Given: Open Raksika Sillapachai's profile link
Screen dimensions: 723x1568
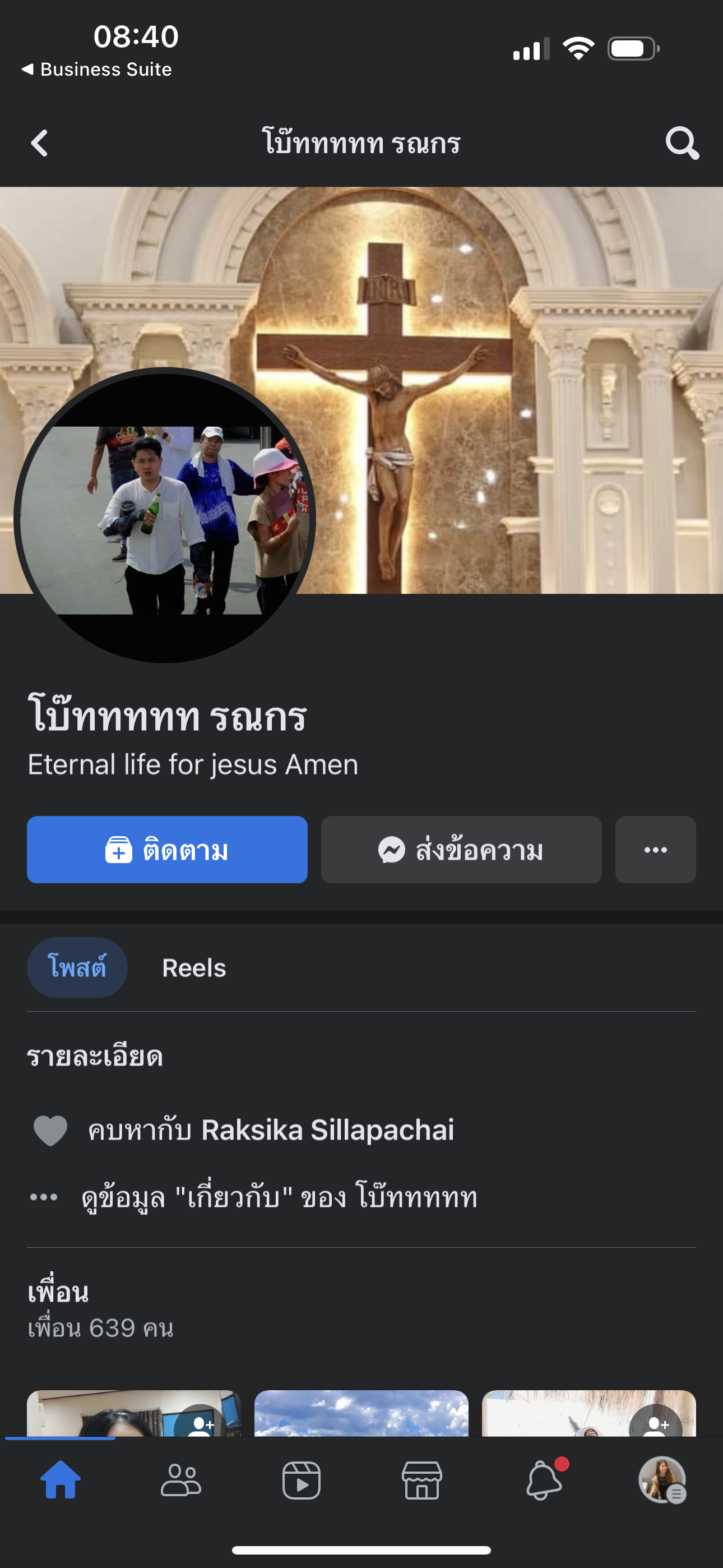Looking at the screenshot, I should coord(327,1131).
